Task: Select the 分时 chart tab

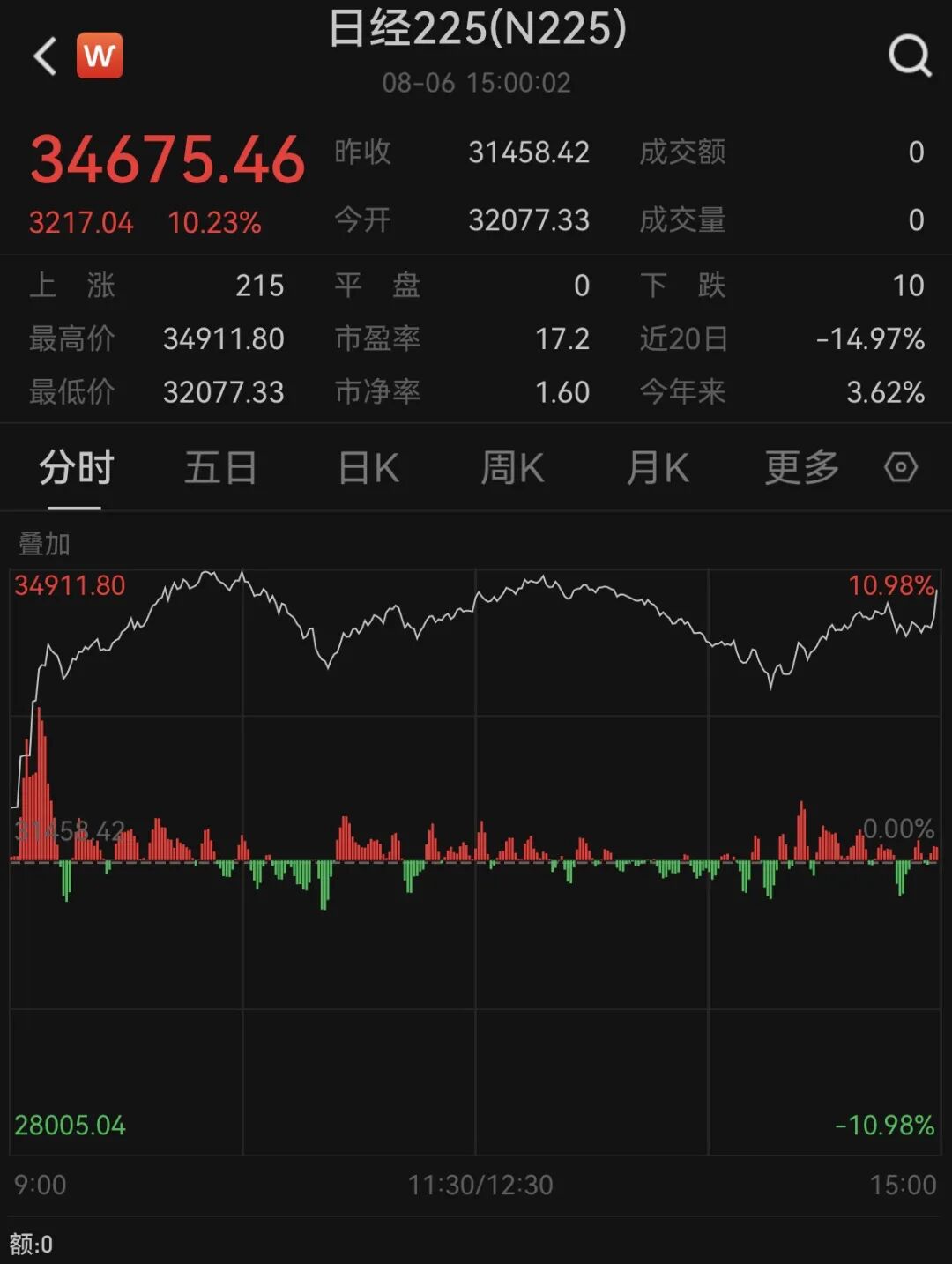Action: pyautogui.click(x=76, y=467)
